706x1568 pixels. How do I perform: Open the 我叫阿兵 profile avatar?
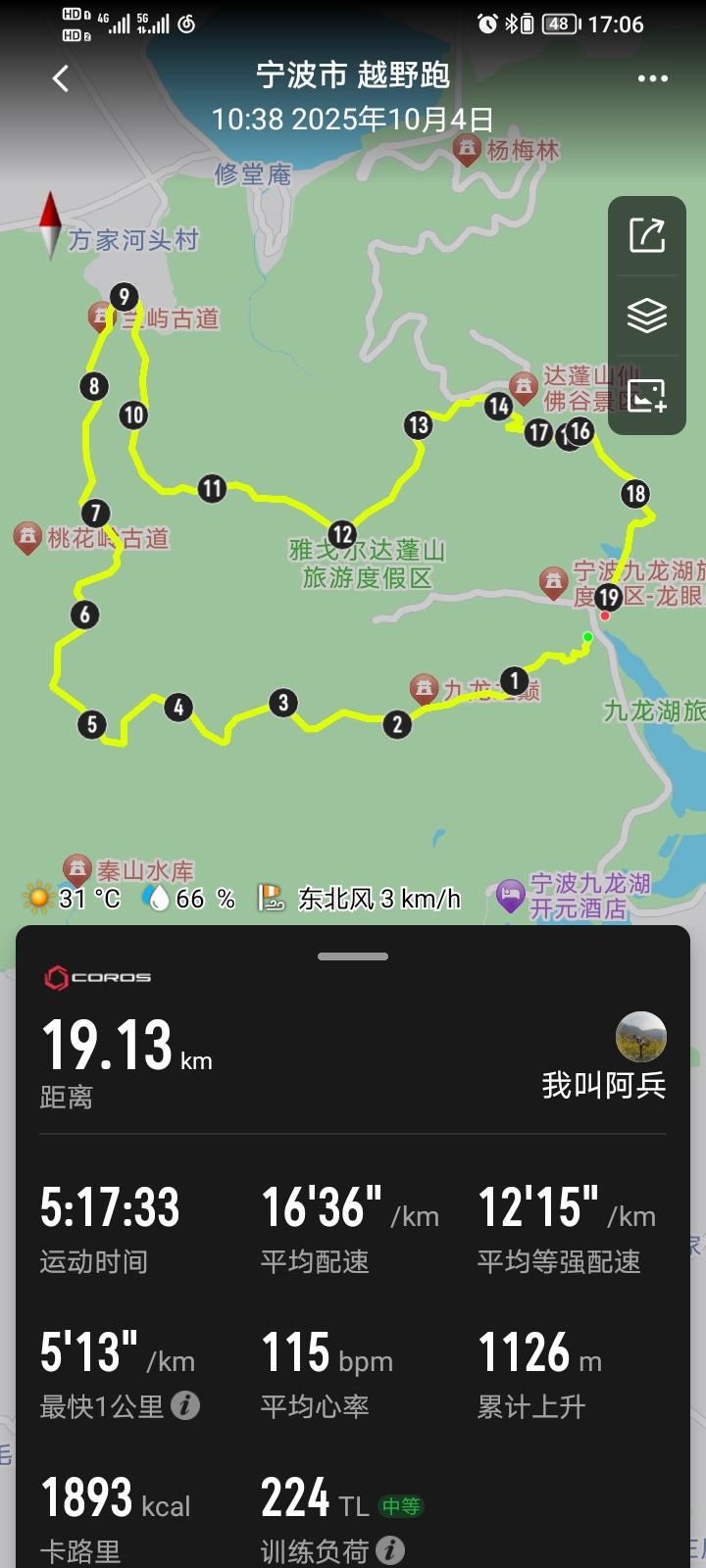pos(641,1037)
